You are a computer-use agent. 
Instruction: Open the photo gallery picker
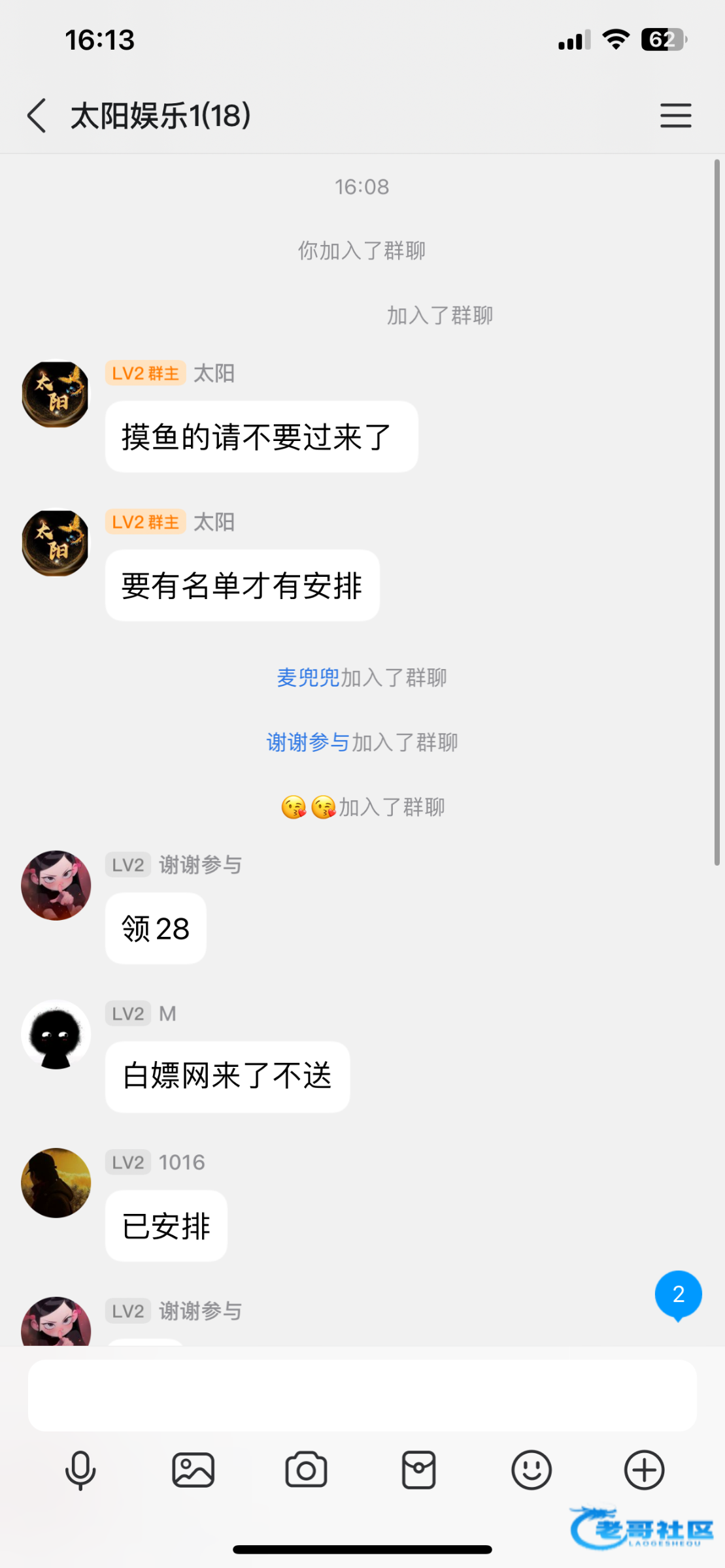(193, 1470)
